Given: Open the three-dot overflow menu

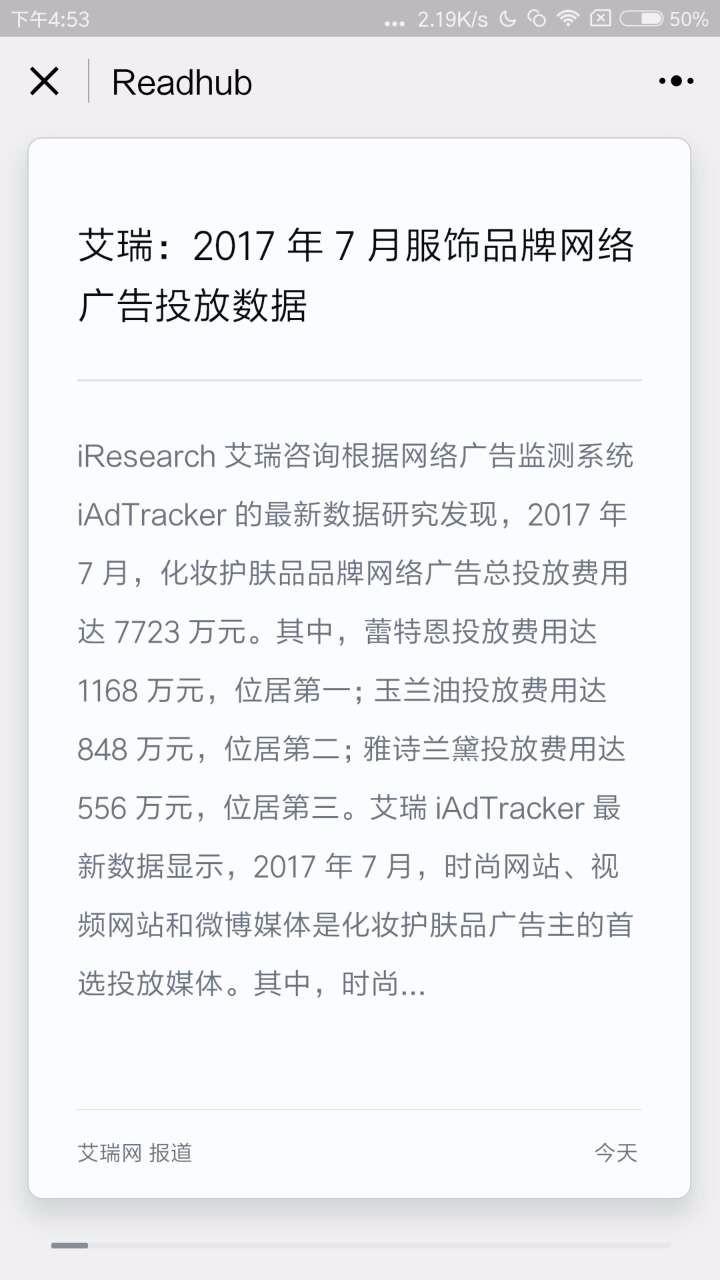Looking at the screenshot, I should click(675, 82).
